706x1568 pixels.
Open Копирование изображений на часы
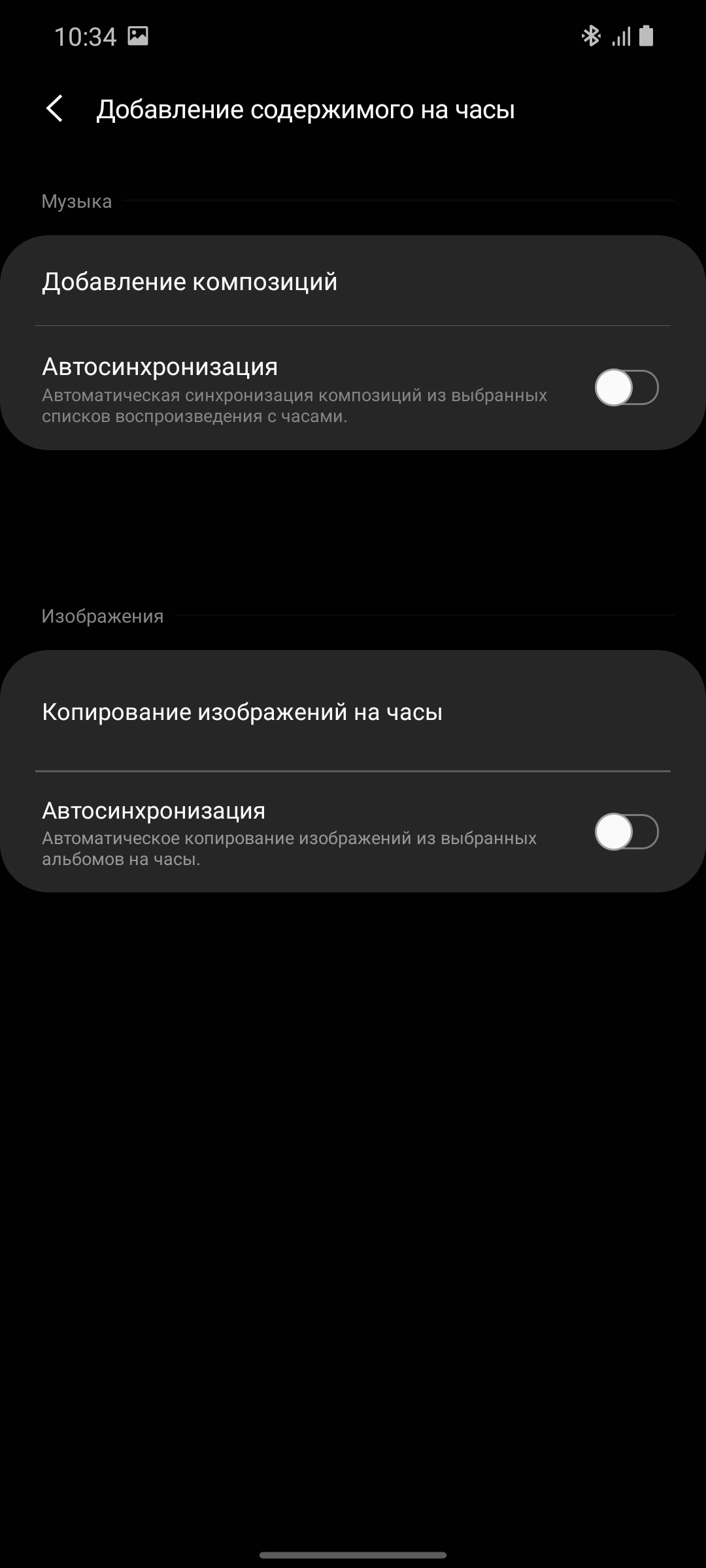point(242,711)
